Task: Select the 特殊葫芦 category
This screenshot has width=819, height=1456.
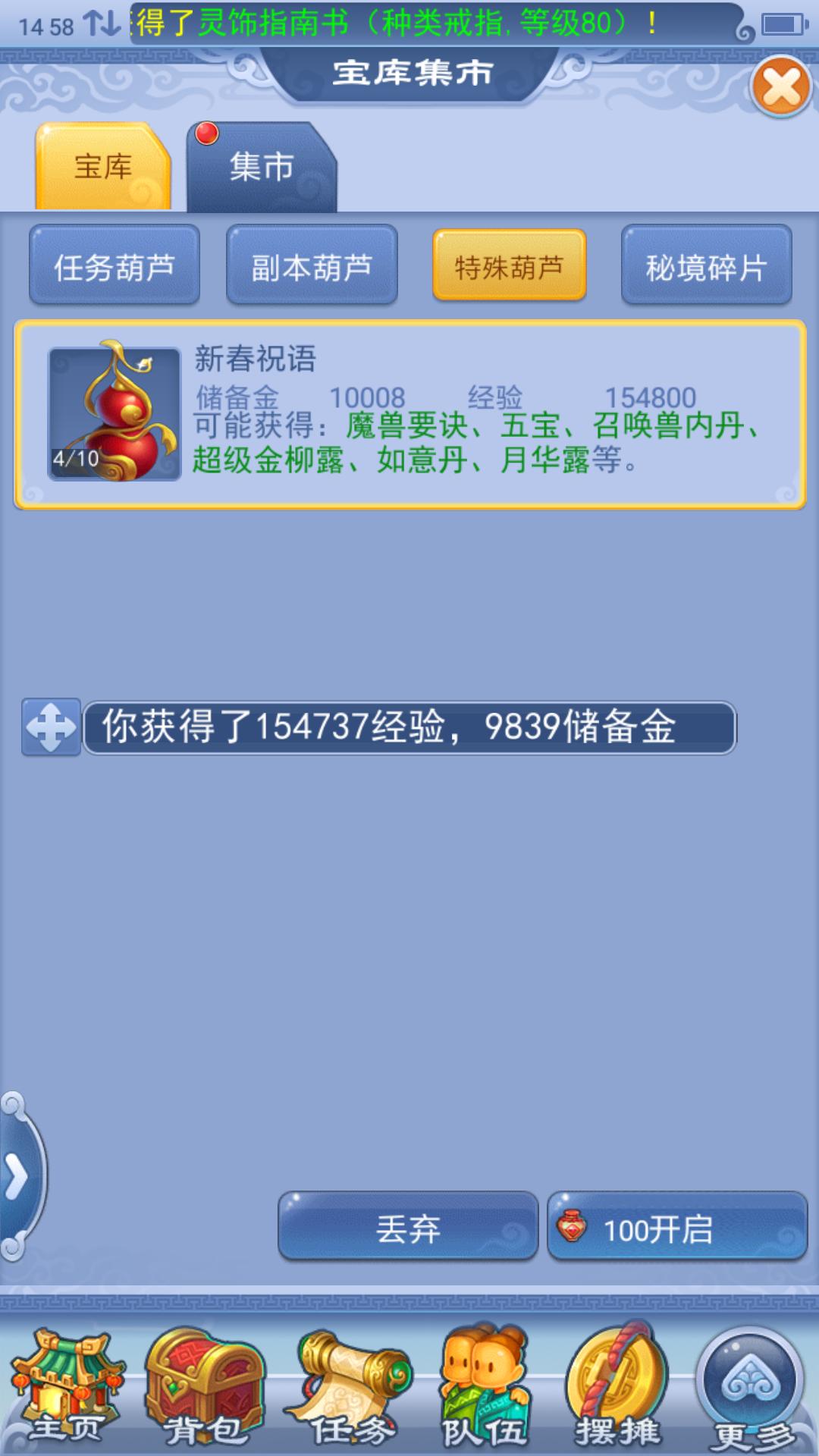Action: [509, 267]
